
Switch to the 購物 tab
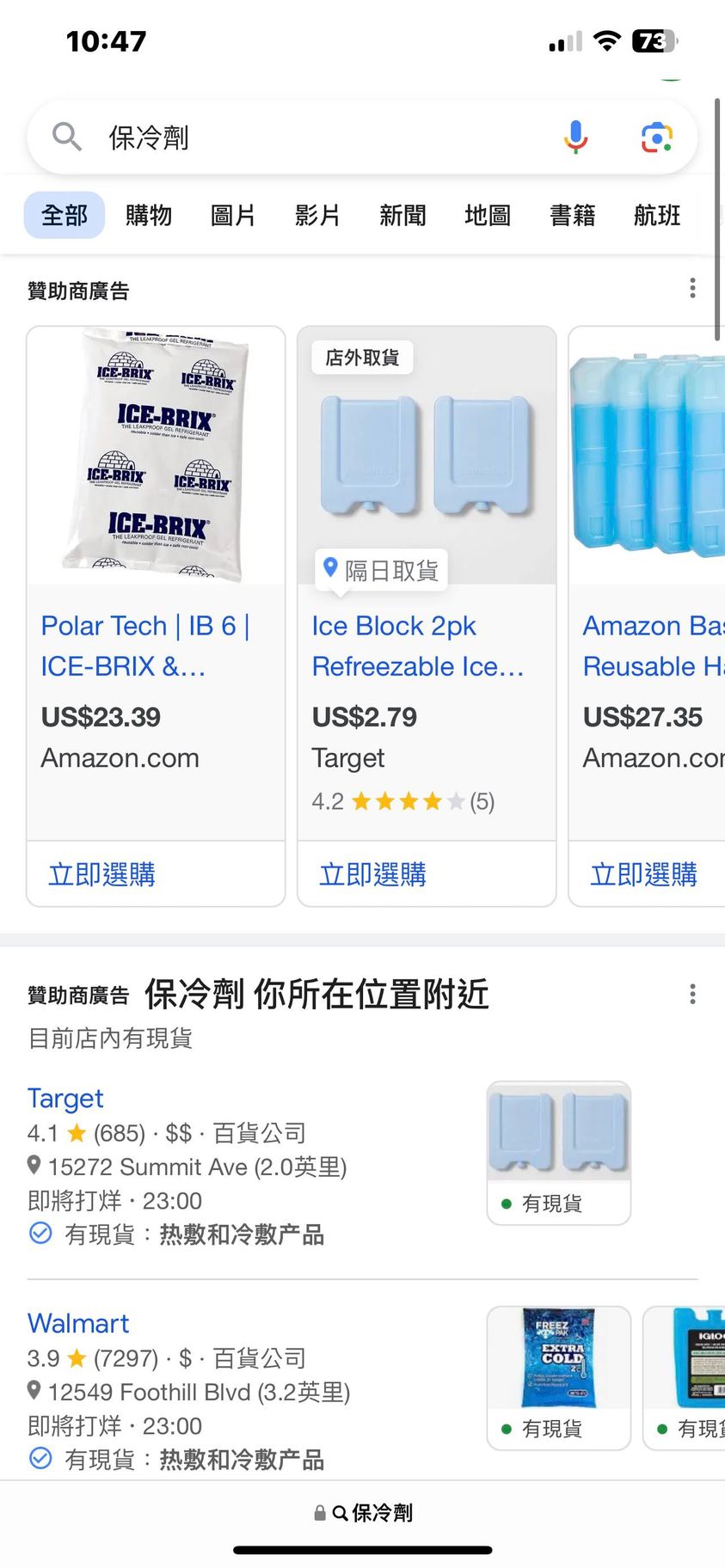click(x=149, y=215)
